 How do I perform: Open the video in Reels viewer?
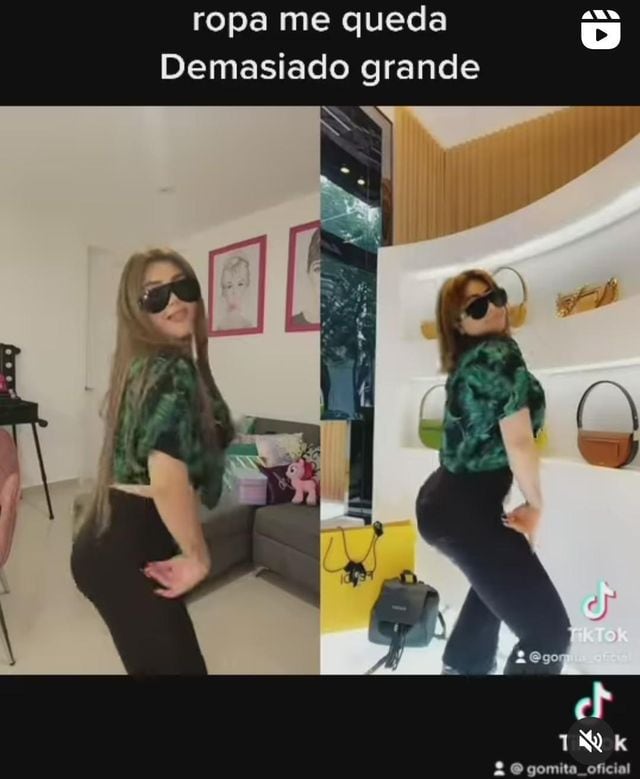600,30
